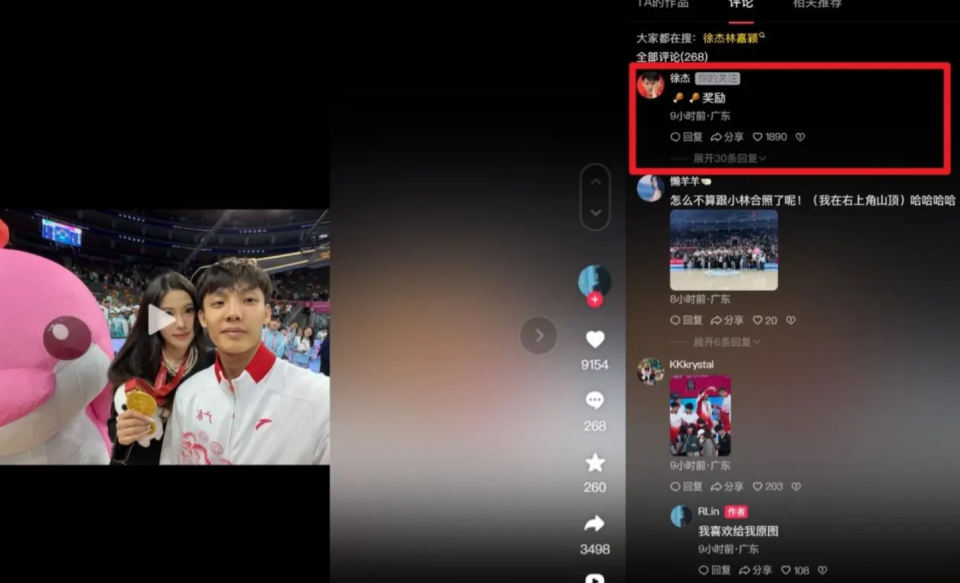Go to the next video with the down chevron
This screenshot has width=960, height=583.
[596, 213]
